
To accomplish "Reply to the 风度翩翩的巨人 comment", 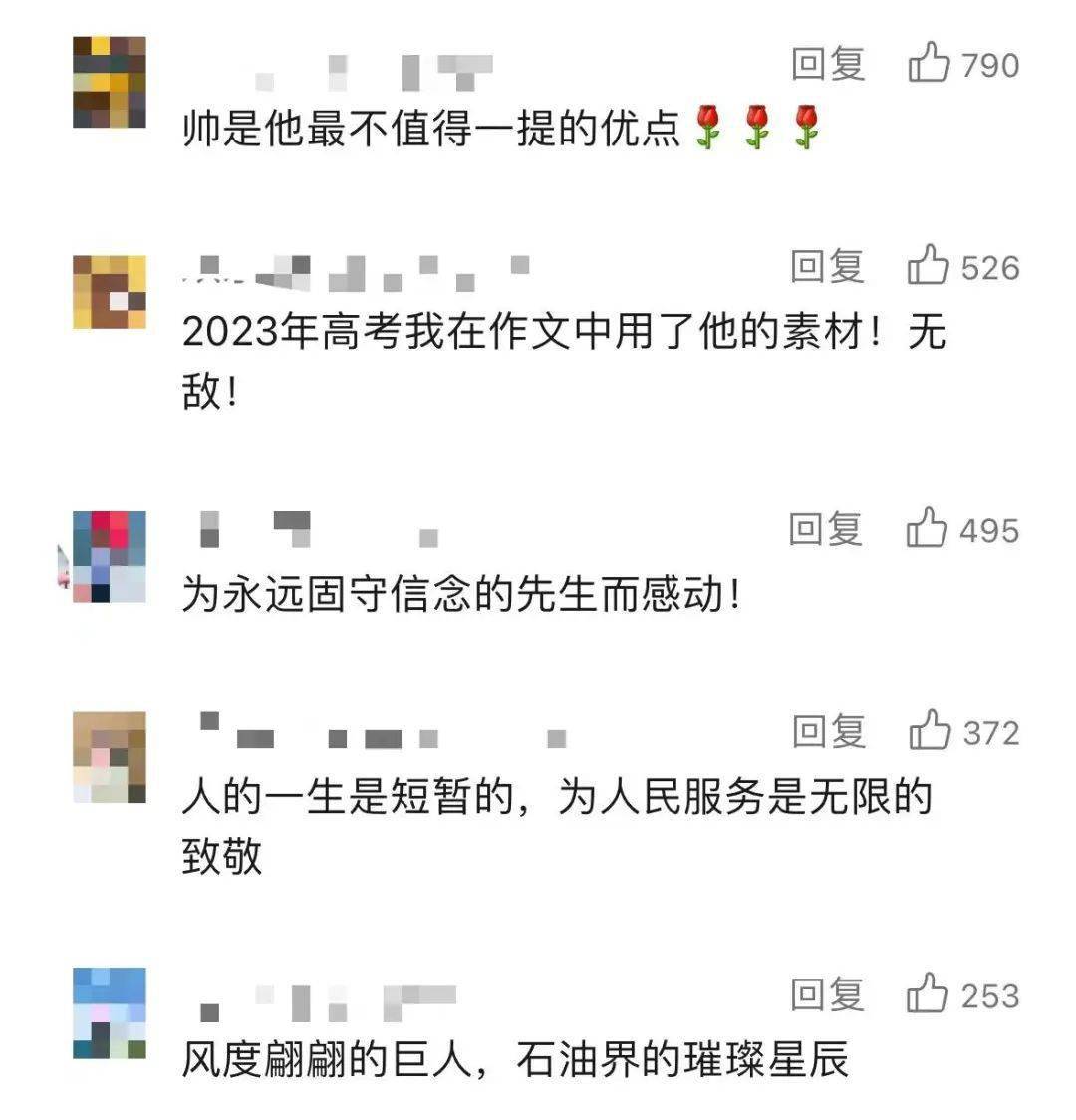I will (827, 995).
